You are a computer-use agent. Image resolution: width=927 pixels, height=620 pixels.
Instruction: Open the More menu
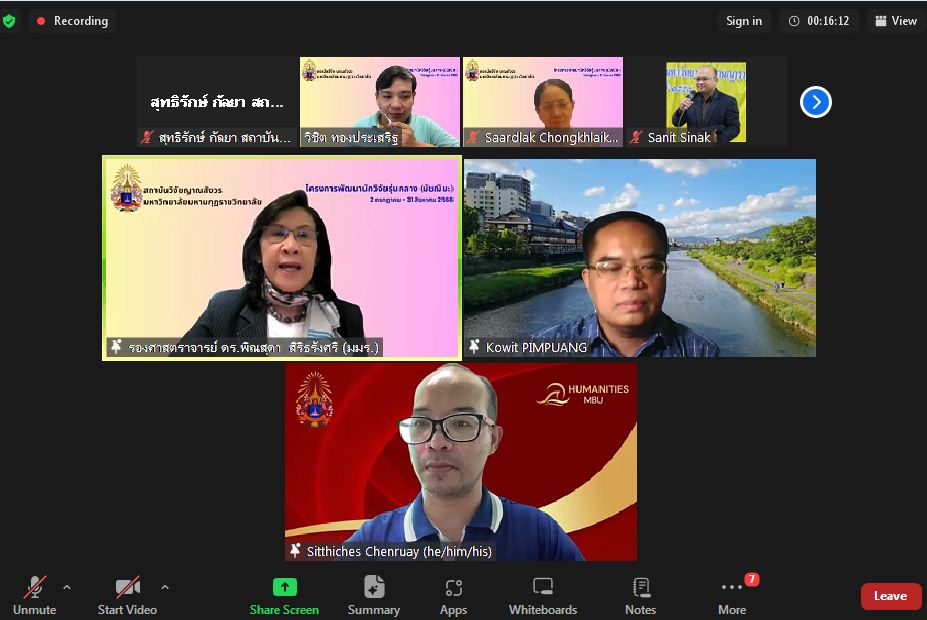pyautogui.click(x=732, y=595)
